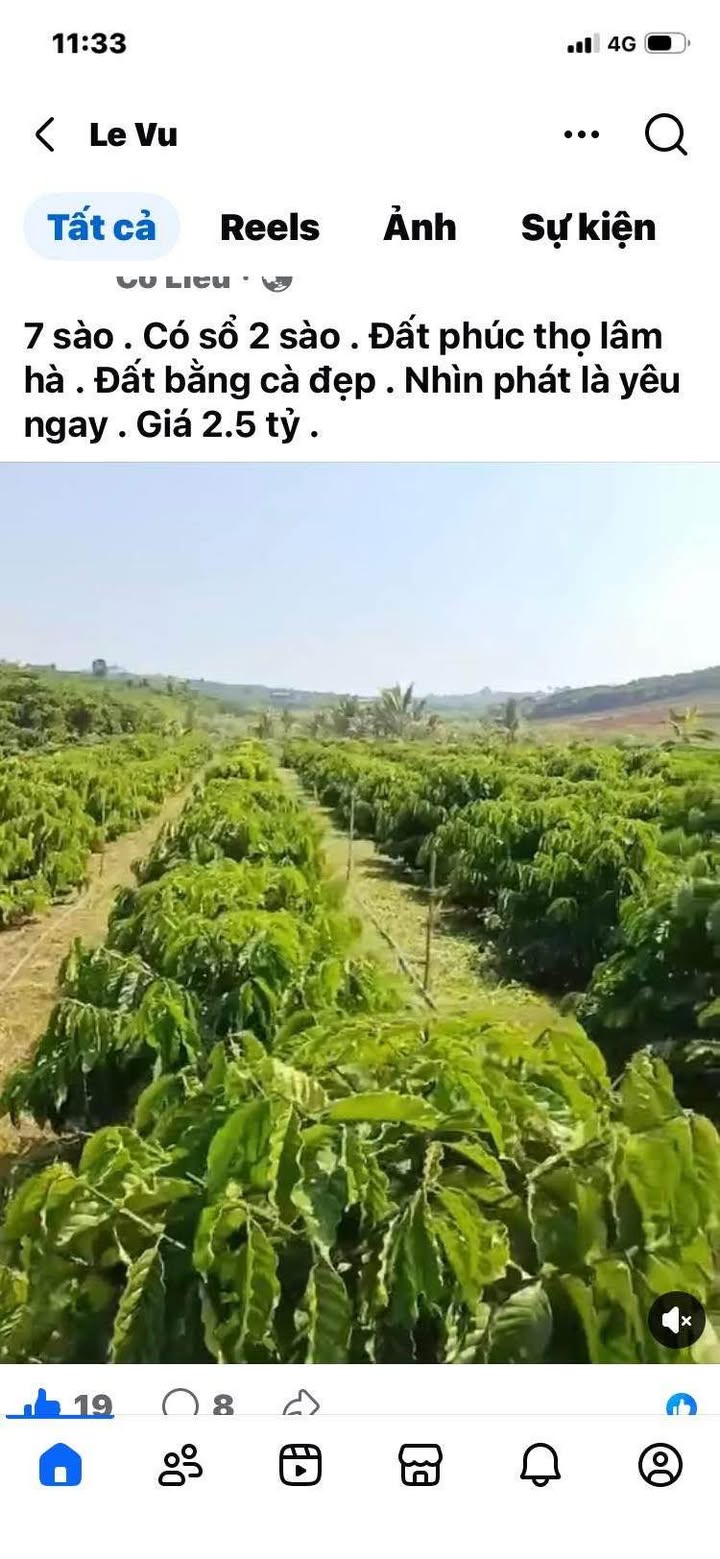Screen dimensions: 720x1559
Task: Open the Video tab in bottom bar
Action: click(x=300, y=1465)
